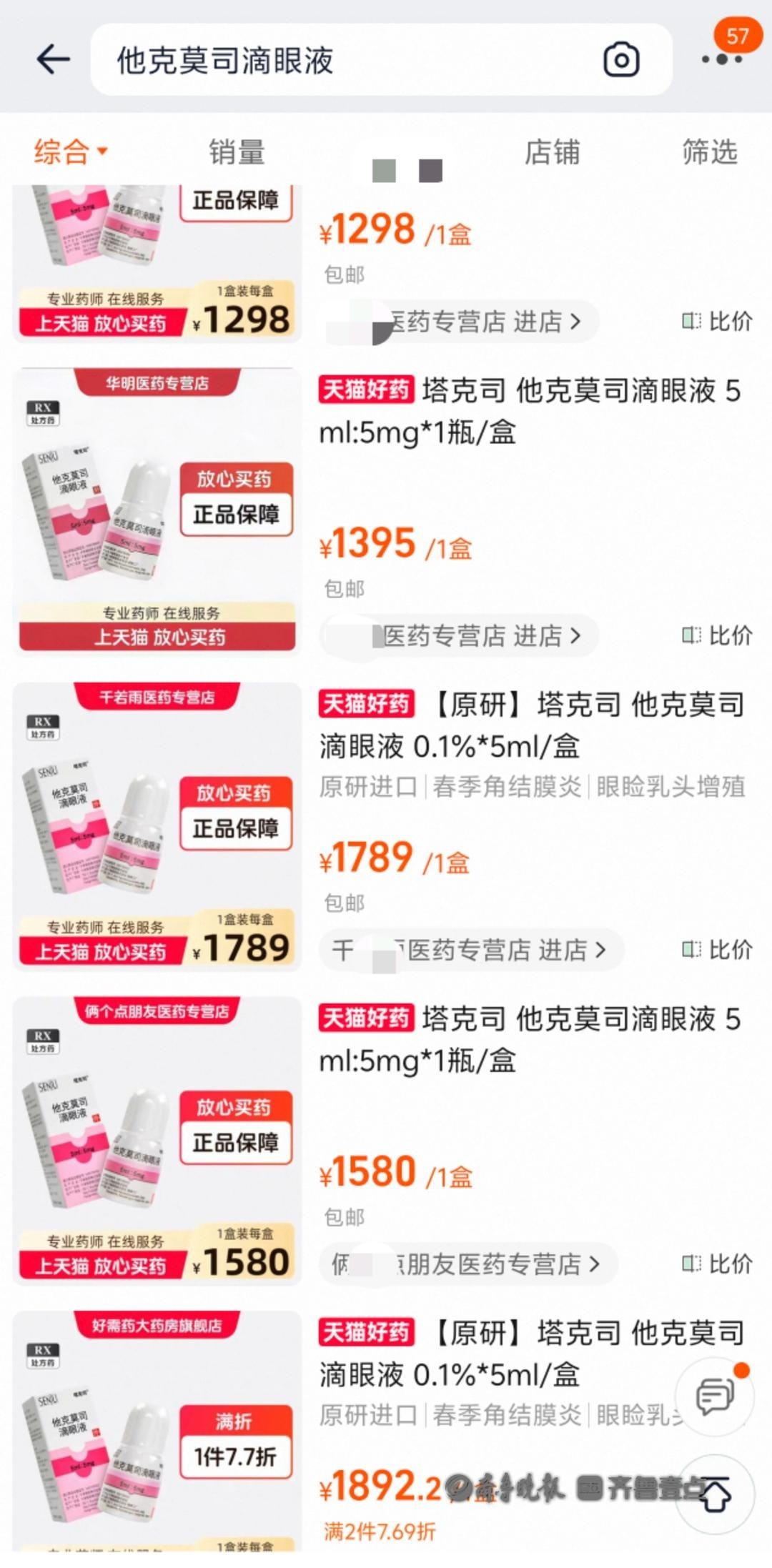Sort results by 销量
This screenshot has height=1568, width=772.
point(237,152)
